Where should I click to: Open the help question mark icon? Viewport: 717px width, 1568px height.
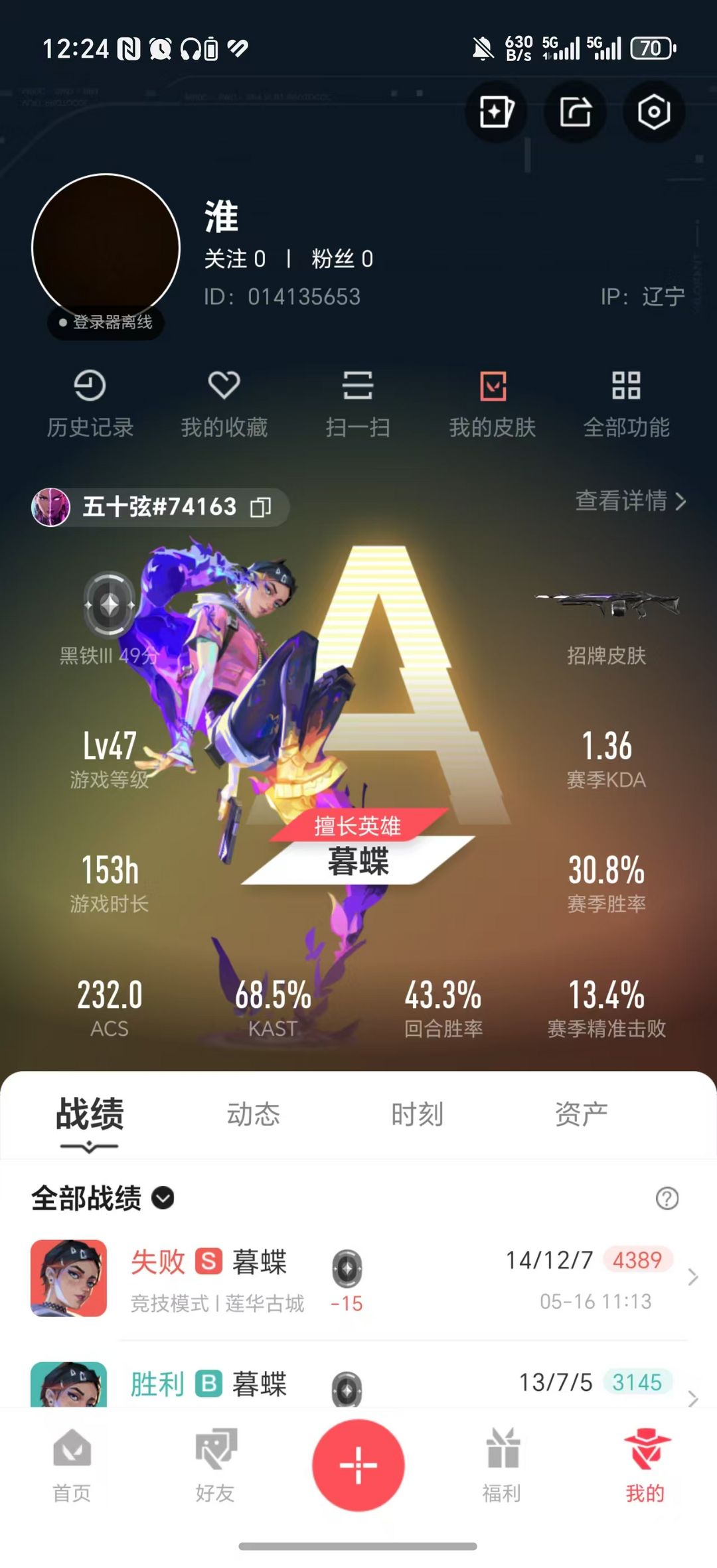click(667, 1198)
